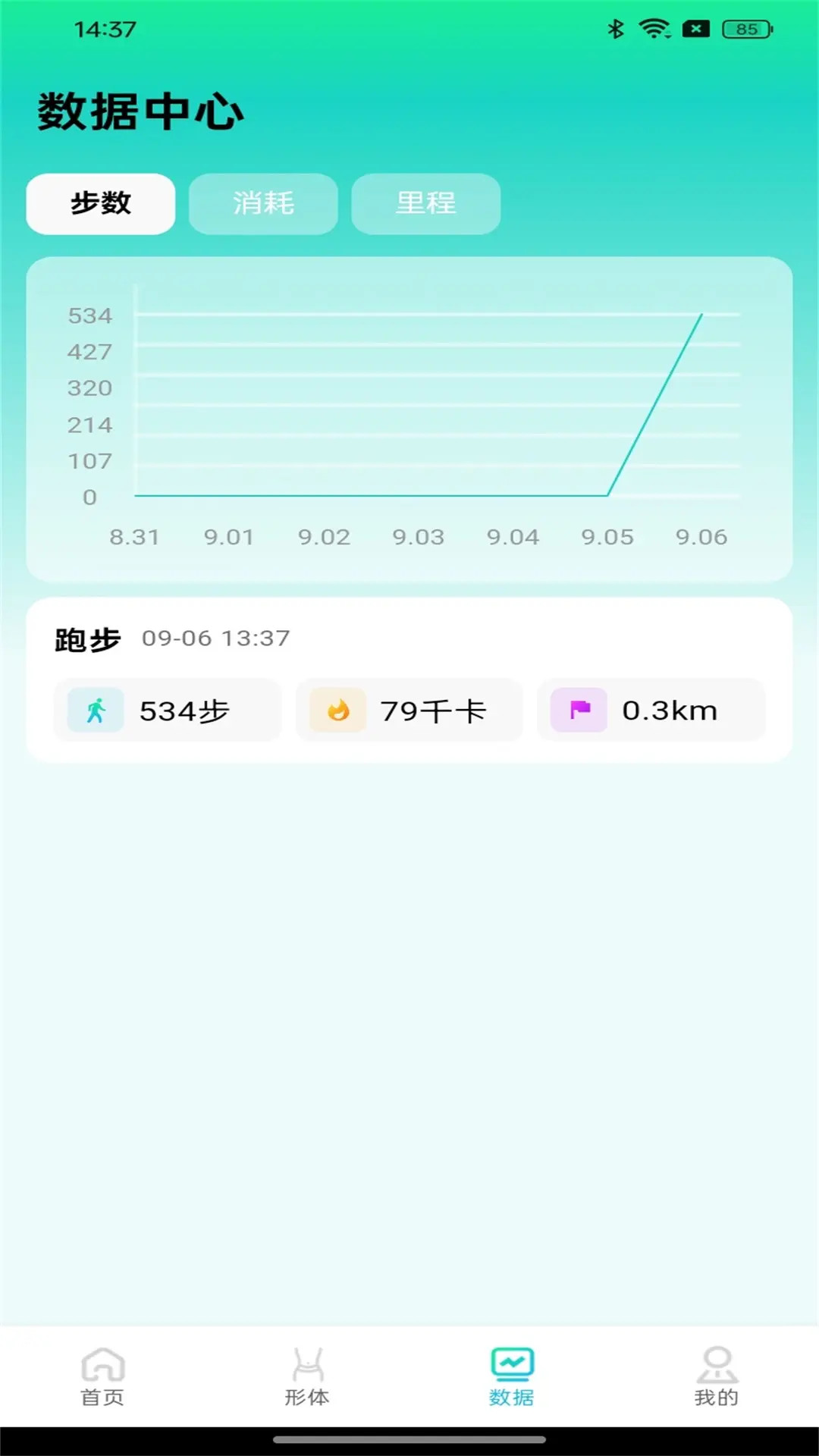The height and width of the screenshot is (1456, 819).
Task: Select the 步数 tab
Action: click(100, 203)
